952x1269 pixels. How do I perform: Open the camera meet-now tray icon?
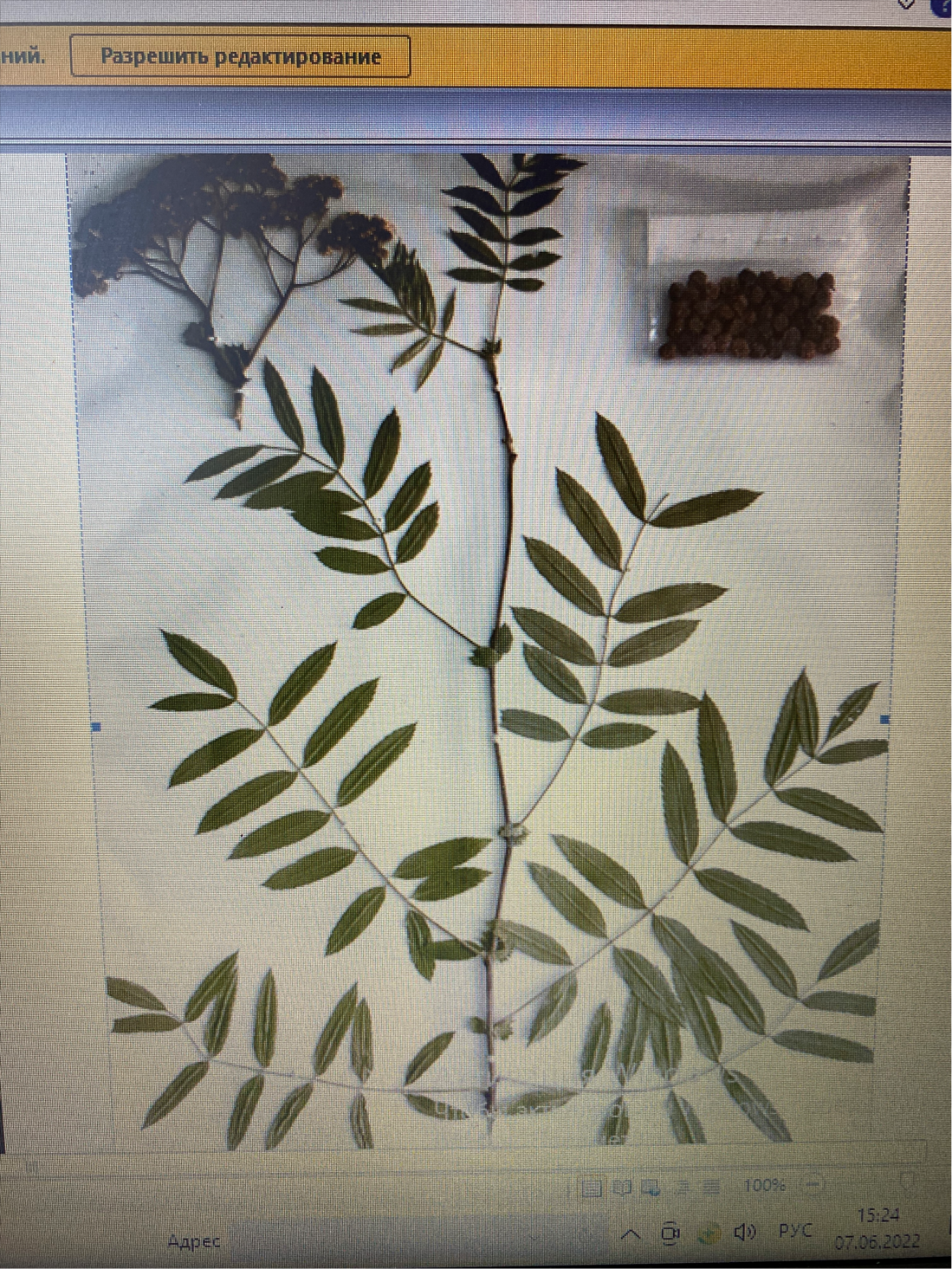(x=670, y=1233)
